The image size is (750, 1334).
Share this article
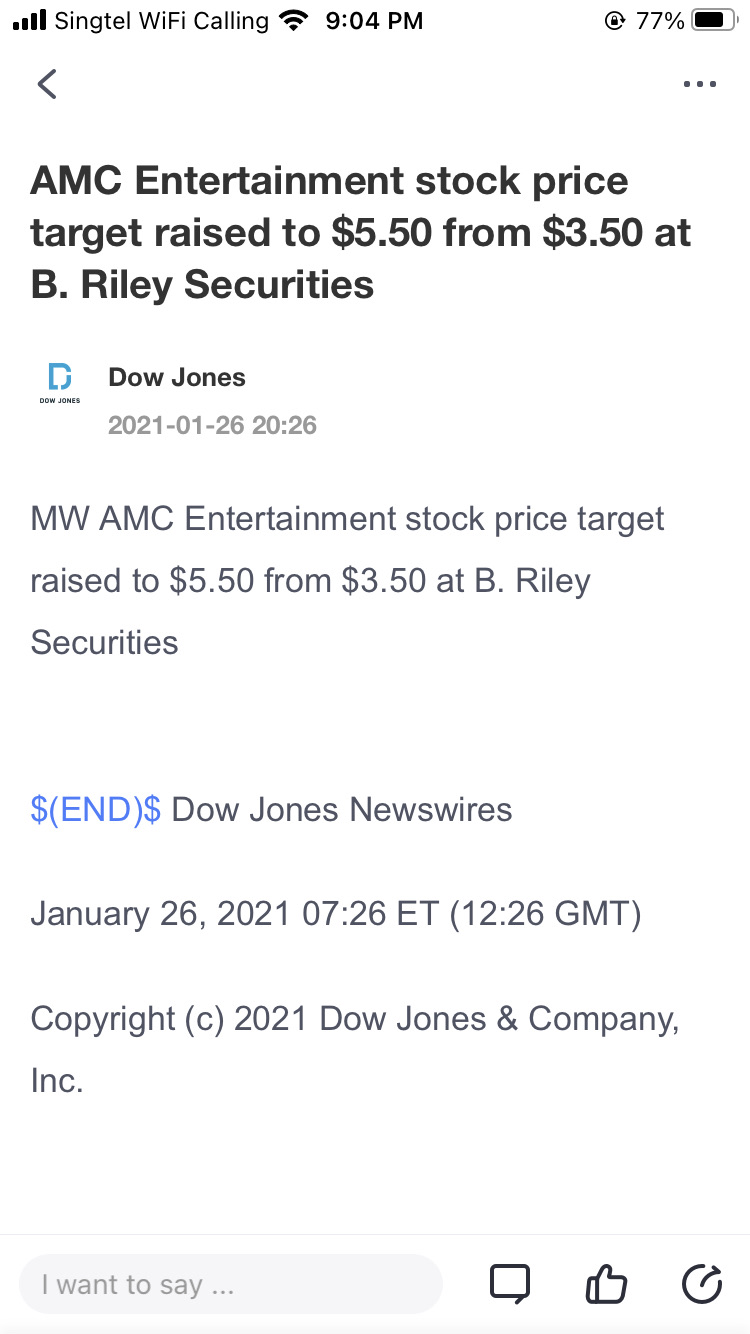coord(701,1285)
